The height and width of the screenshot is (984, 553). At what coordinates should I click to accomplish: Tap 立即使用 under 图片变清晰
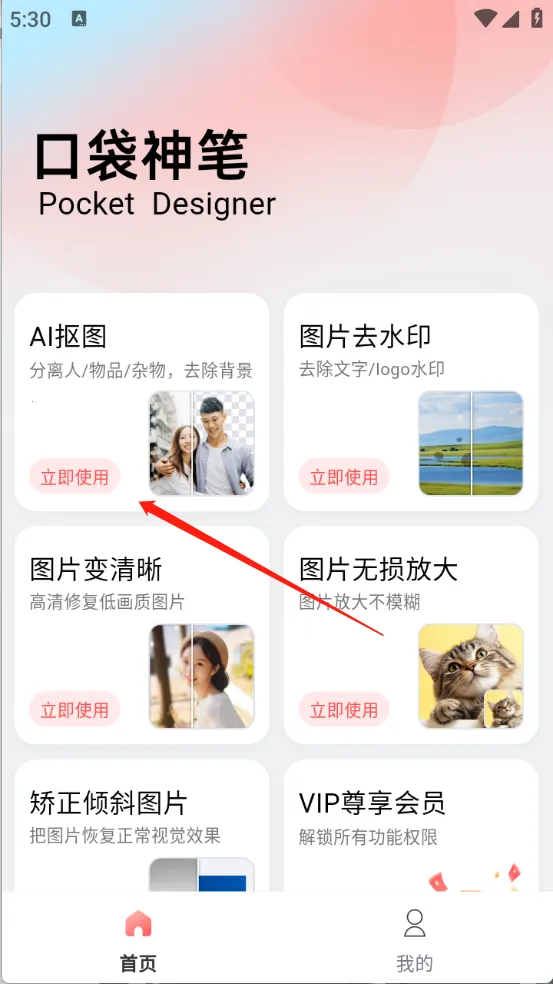point(75,710)
